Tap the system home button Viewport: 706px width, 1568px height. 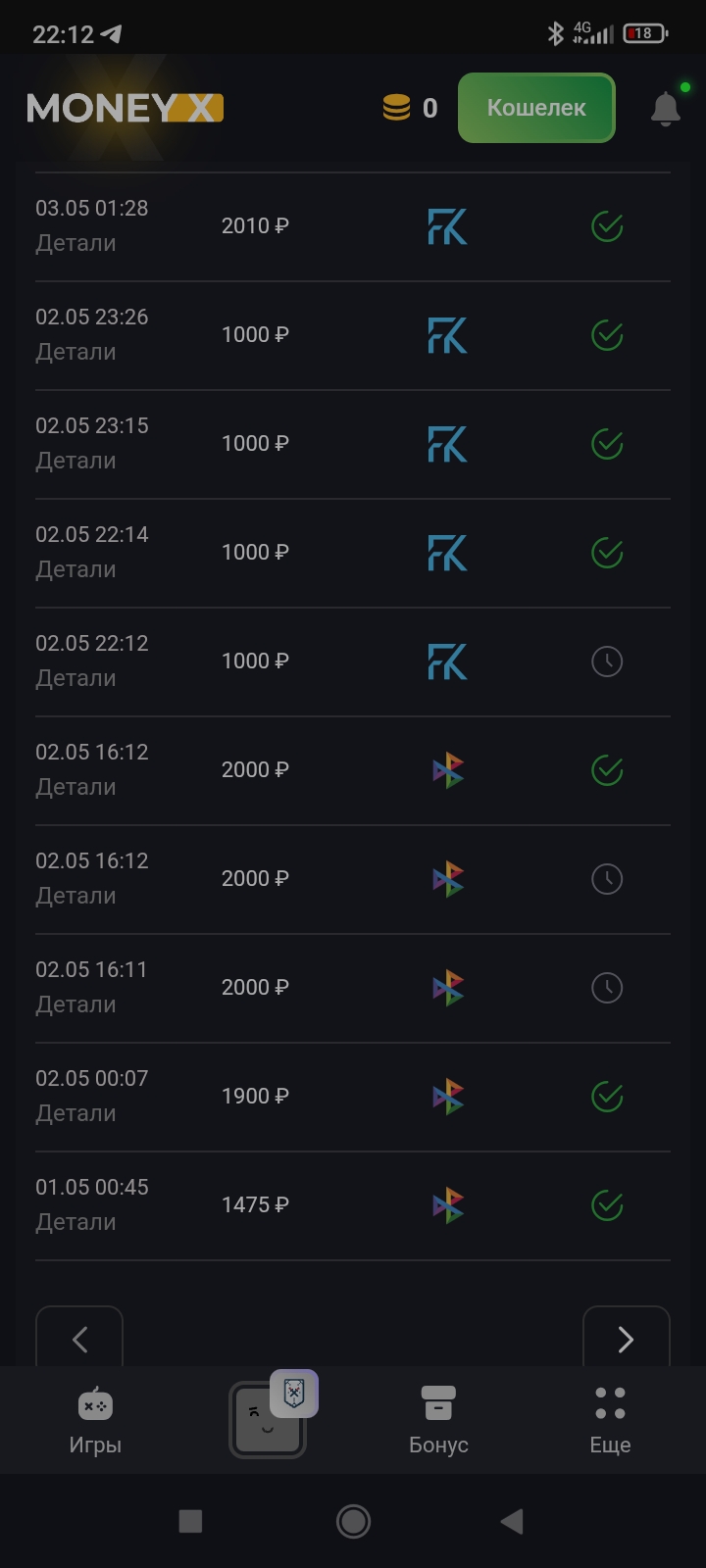[x=353, y=1521]
